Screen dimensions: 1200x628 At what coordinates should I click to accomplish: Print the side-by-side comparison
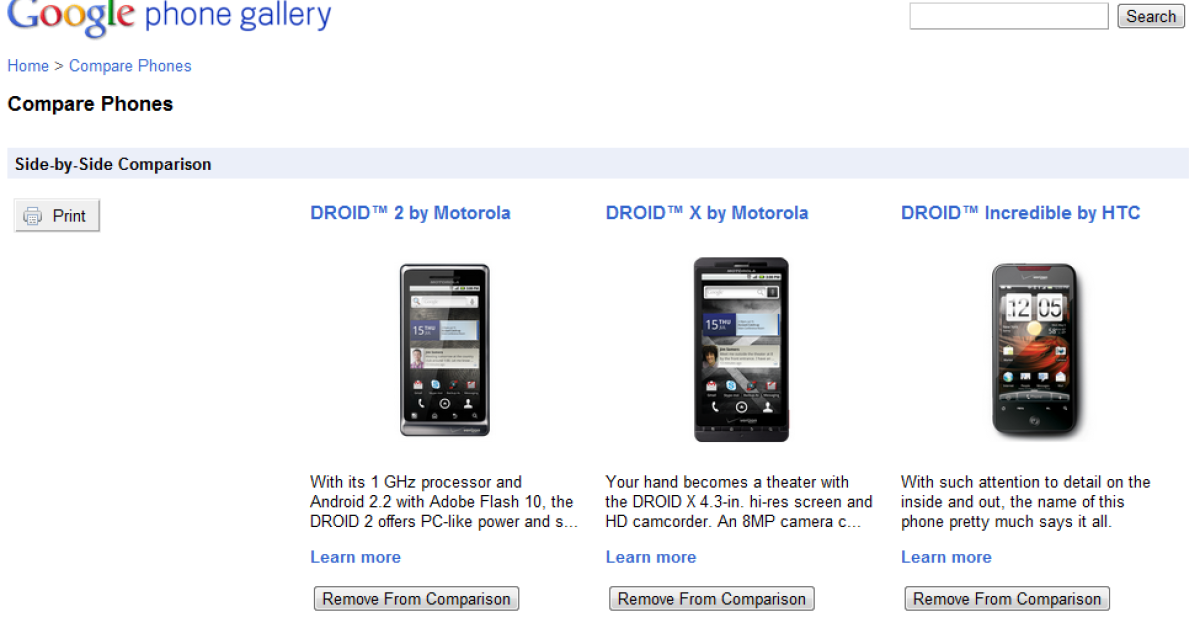[x=57, y=215]
